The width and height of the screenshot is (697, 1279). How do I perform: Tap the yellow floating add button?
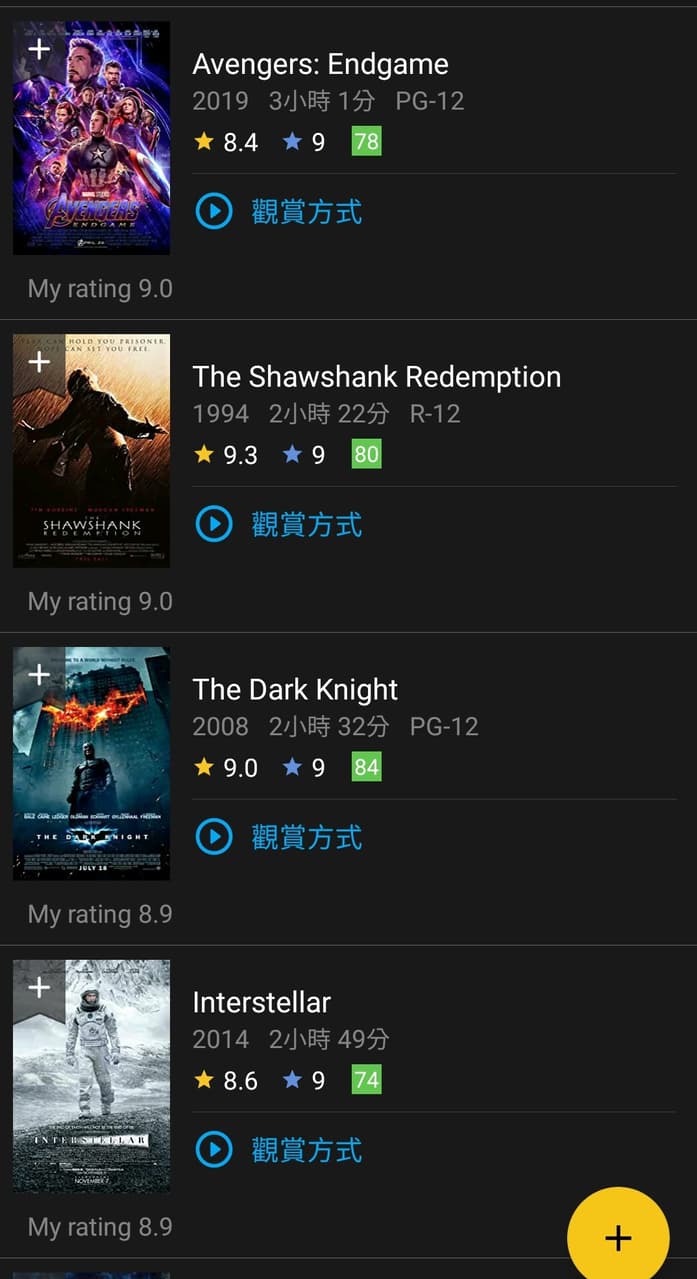618,1237
